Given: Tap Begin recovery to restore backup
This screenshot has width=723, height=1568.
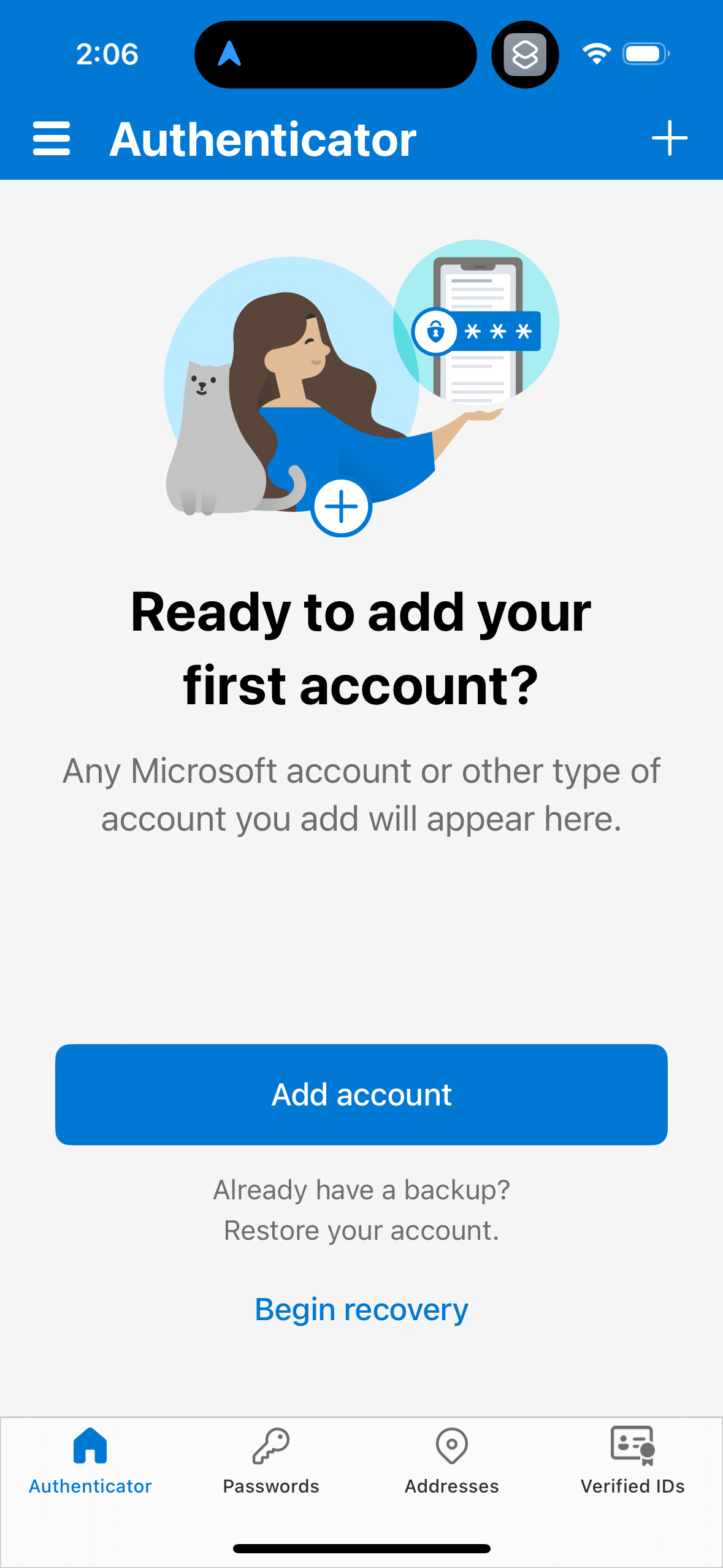Looking at the screenshot, I should 361,1309.
